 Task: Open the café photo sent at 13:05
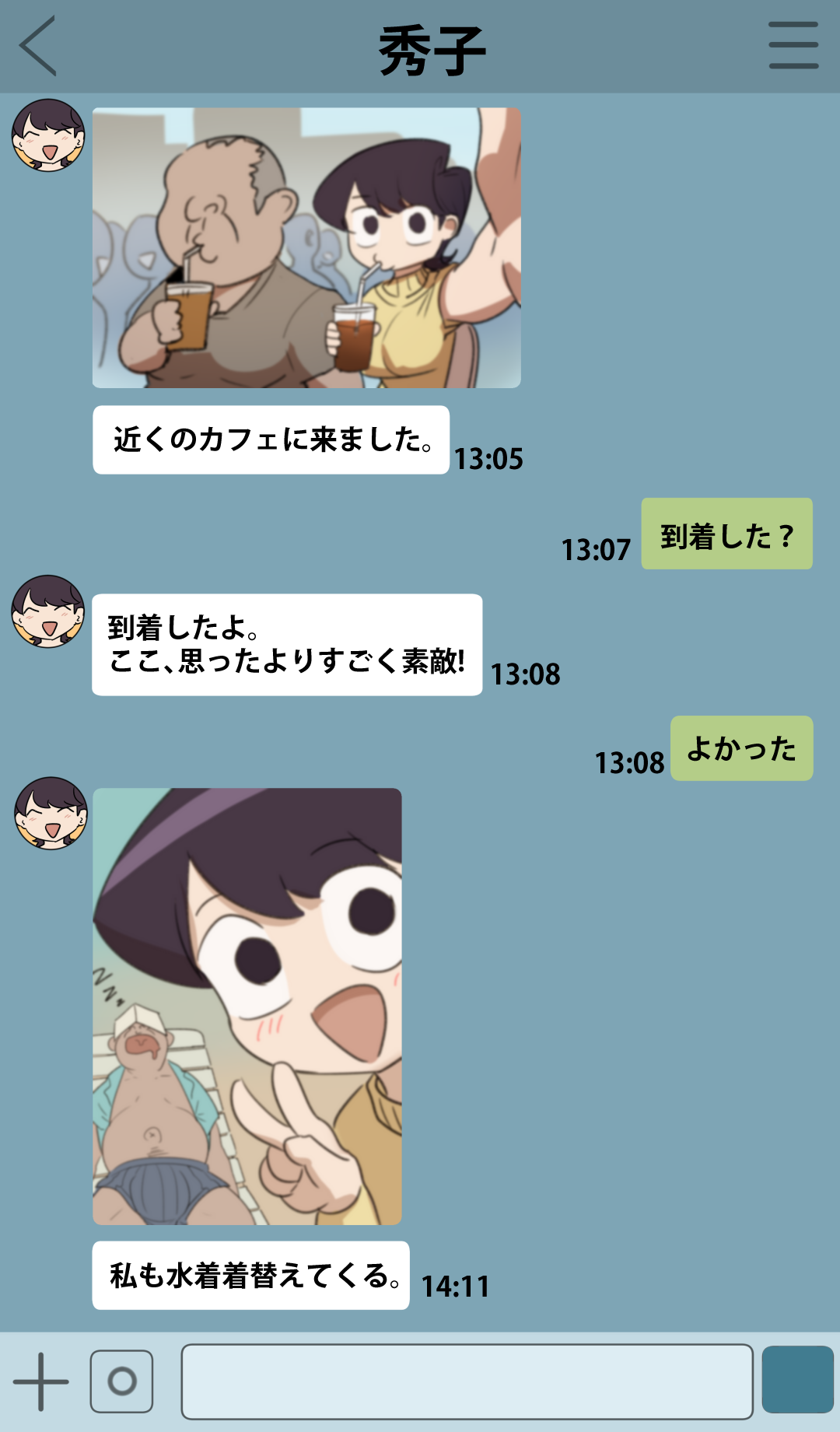(x=306, y=247)
